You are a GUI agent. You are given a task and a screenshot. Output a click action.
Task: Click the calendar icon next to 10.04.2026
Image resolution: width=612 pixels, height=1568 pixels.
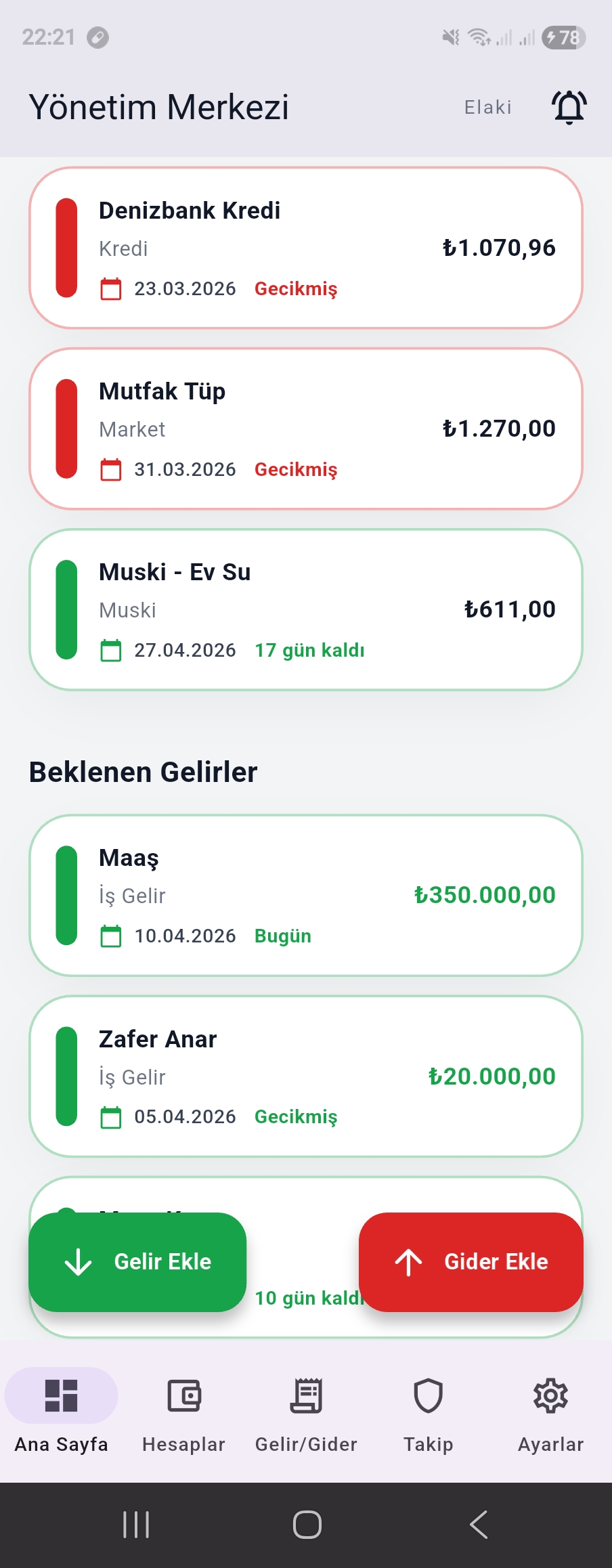coord(110,936)
